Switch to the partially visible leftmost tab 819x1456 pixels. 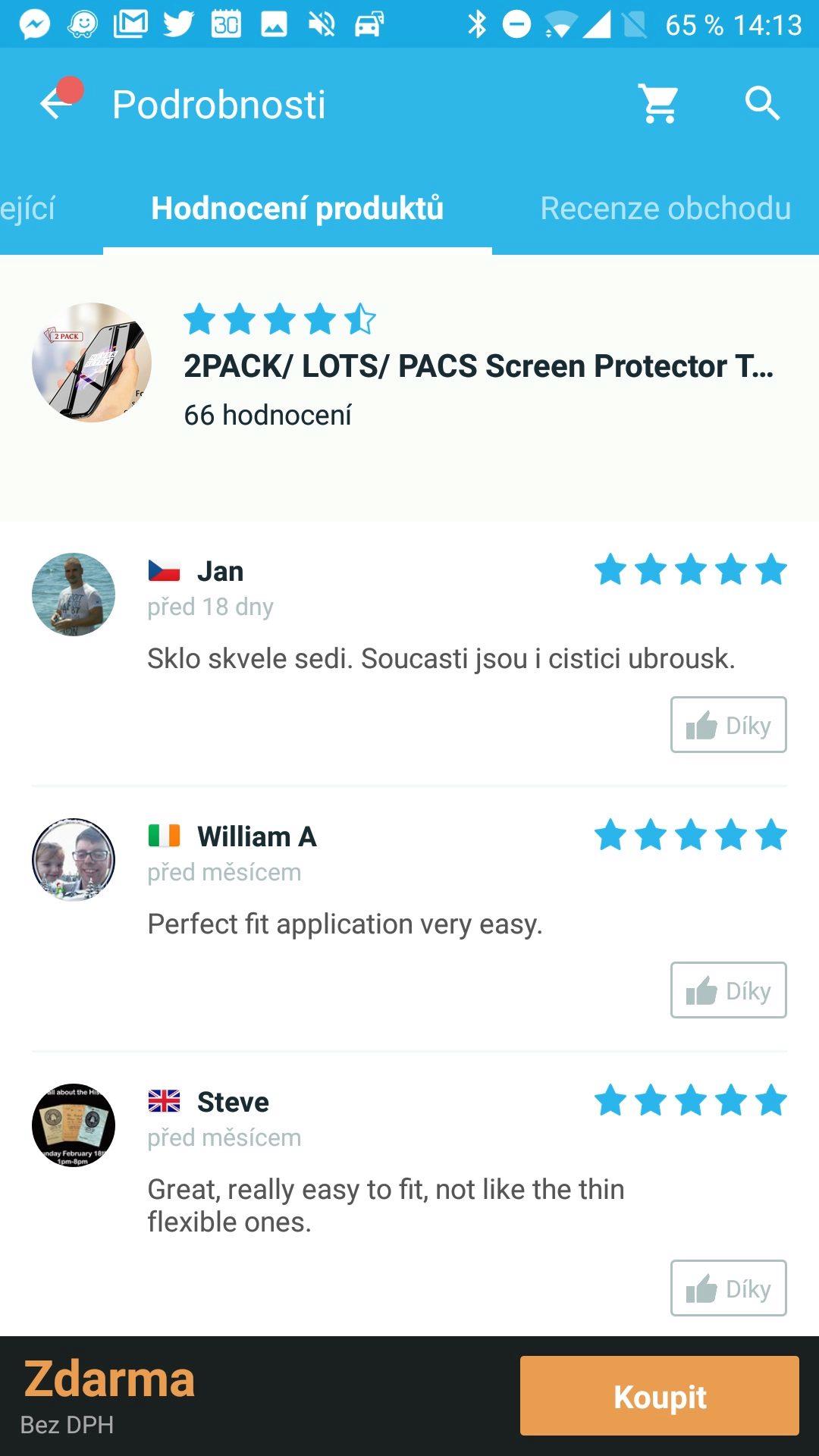point(28,209)
